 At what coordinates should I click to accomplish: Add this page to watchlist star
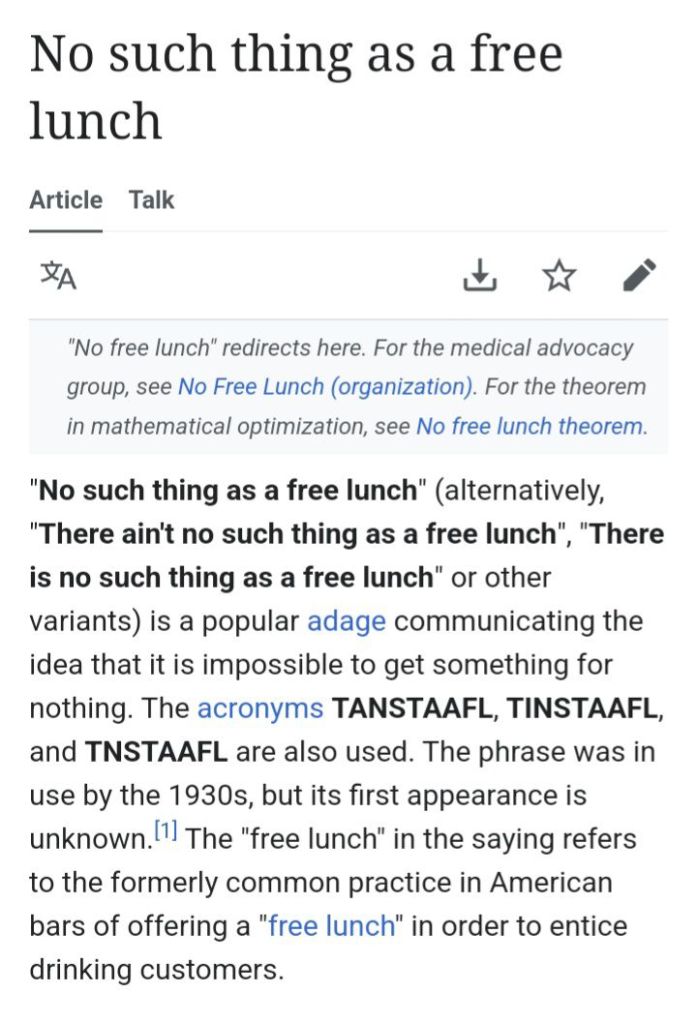pyautogui.click(x=559, y=275)
